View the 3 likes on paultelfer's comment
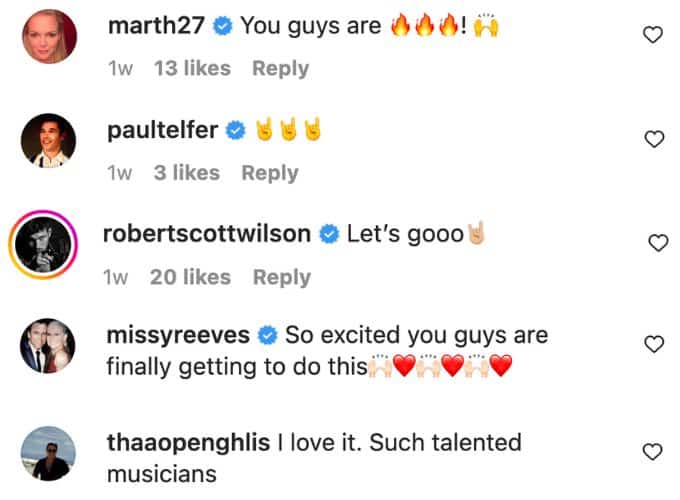Screen dimensions: 680x500 tap(187, 173)
